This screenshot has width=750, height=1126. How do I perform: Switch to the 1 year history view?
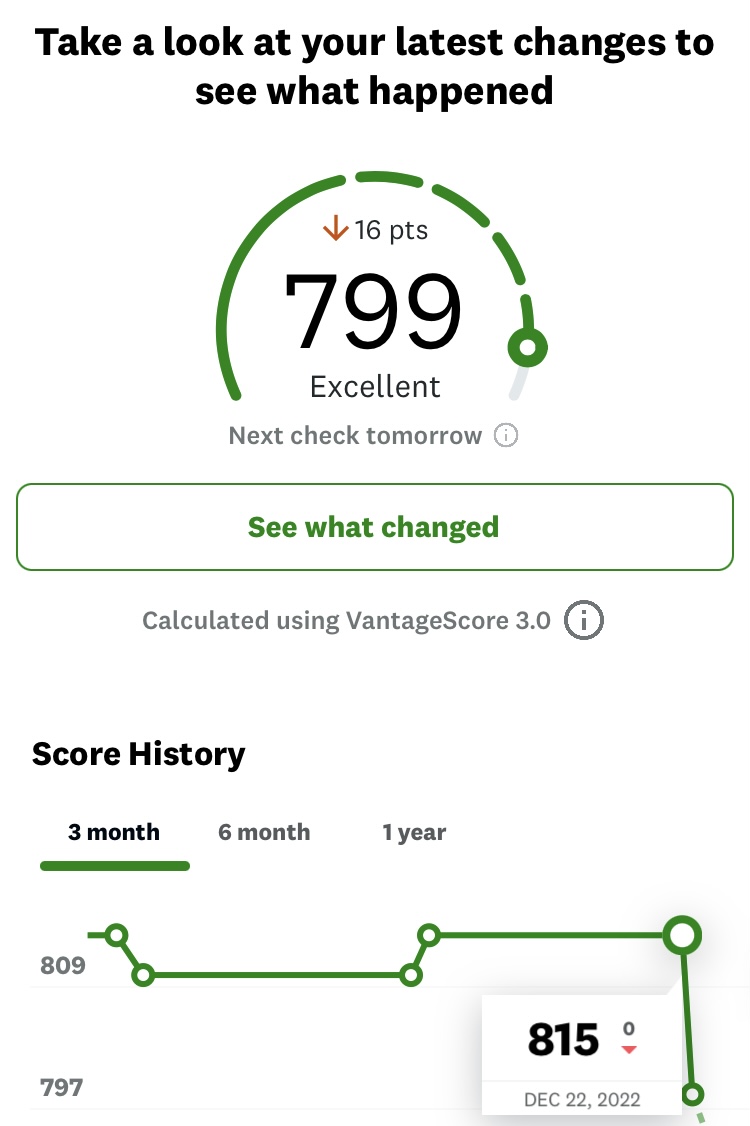point(414,832)
